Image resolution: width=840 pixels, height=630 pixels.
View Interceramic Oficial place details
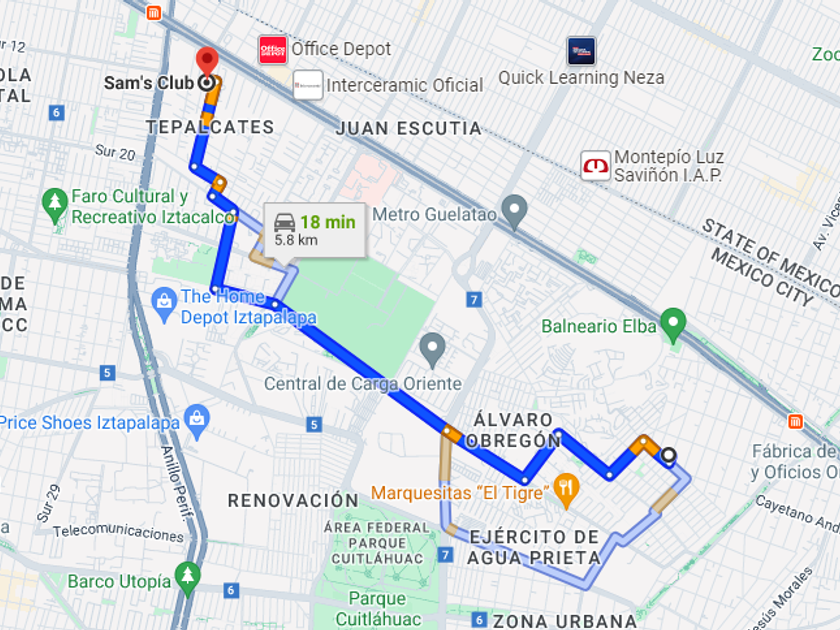click(308, 85)
